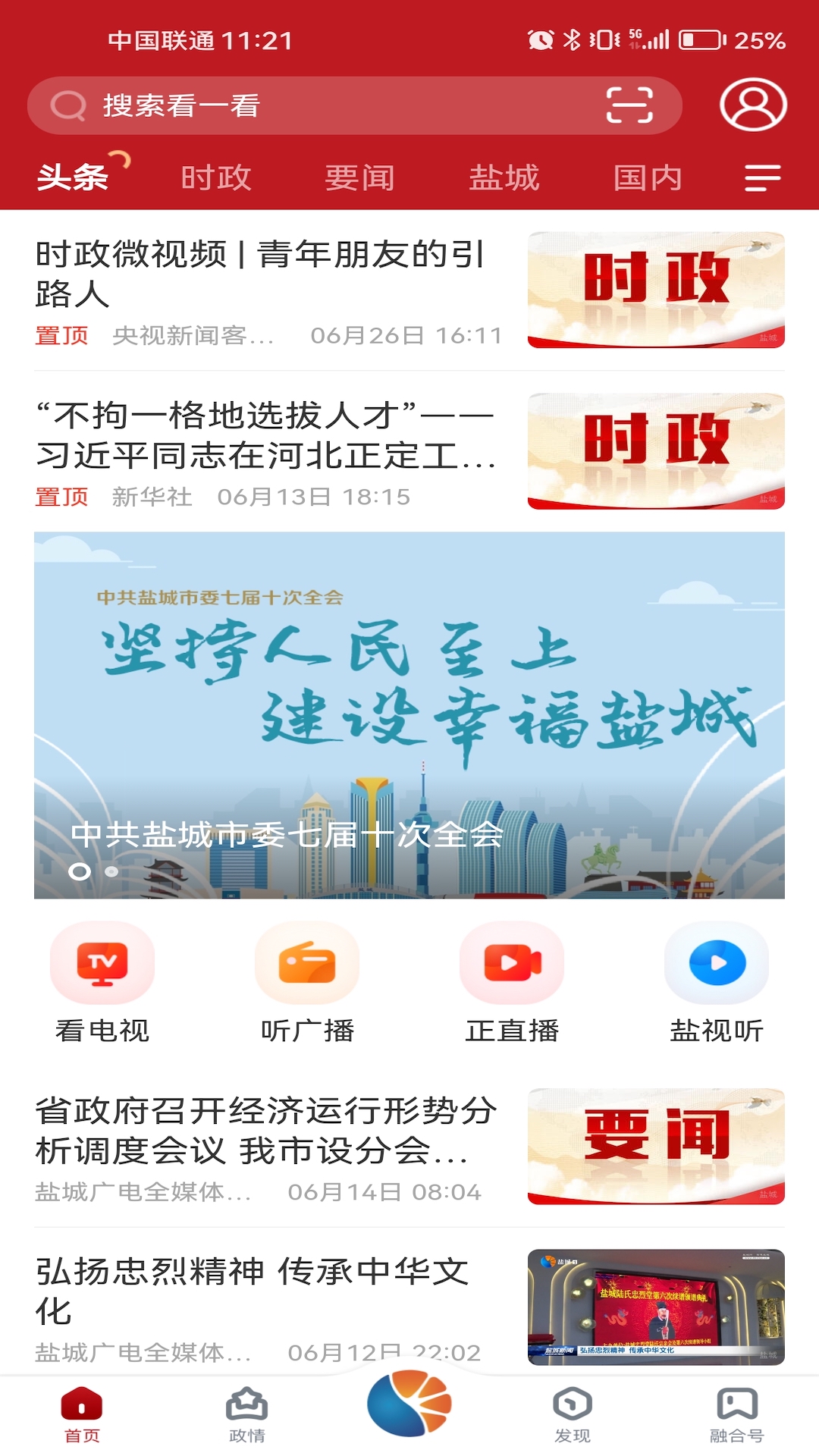Tap the first carousel position dot
Screen dimensions: 819x1456
[80, 872]
